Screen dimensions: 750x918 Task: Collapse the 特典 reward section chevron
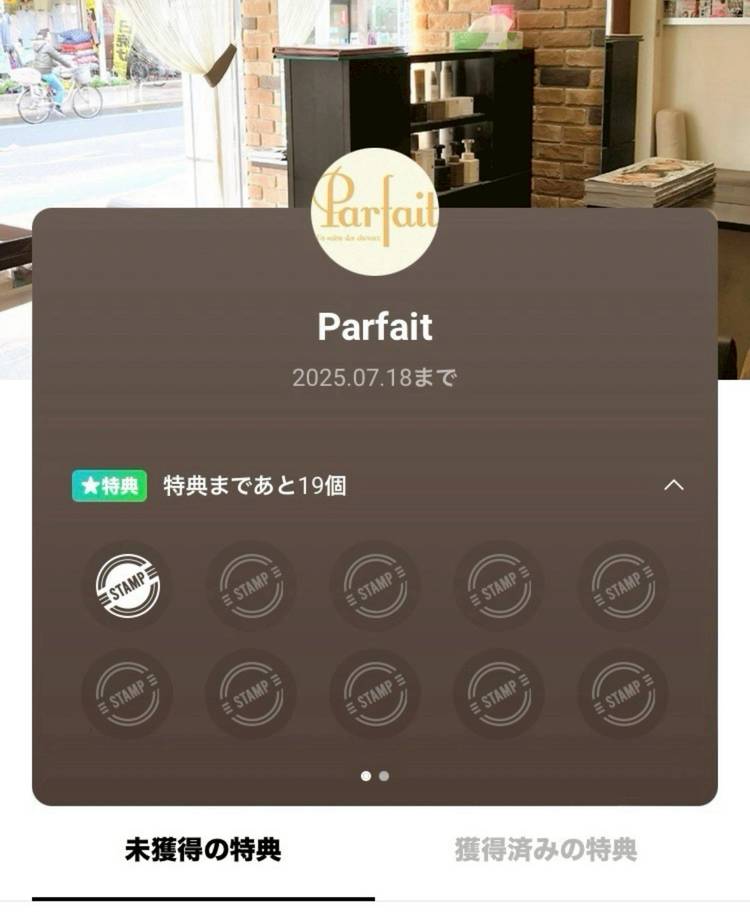click(x=674, y=485)
